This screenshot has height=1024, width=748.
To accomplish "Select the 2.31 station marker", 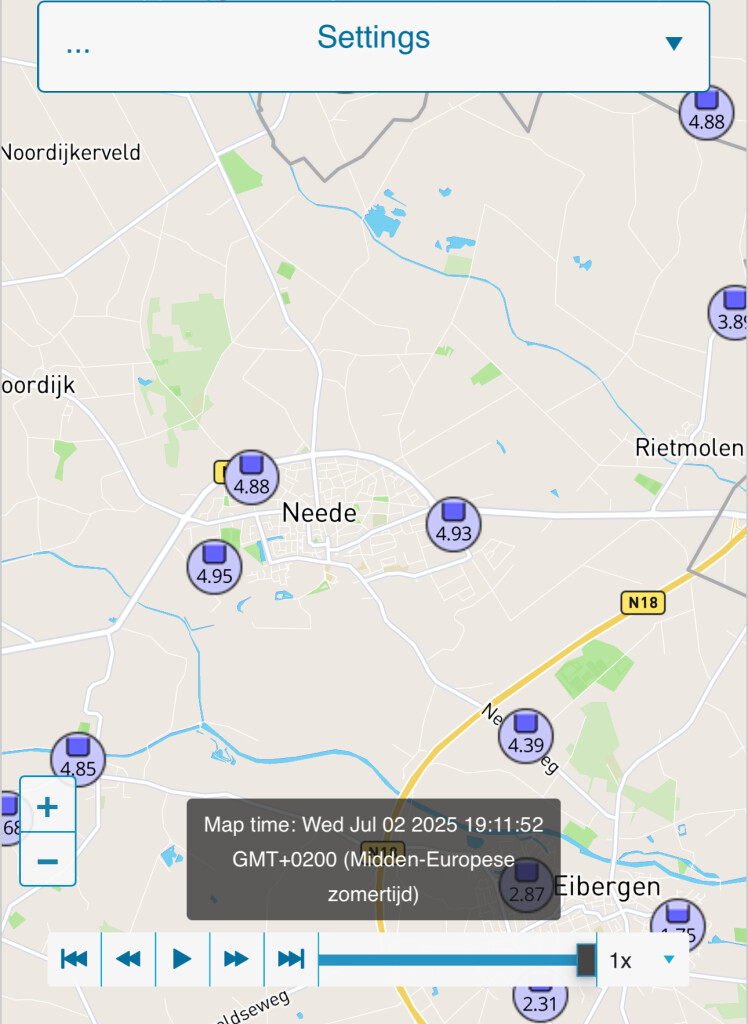I will pos(538,998).
